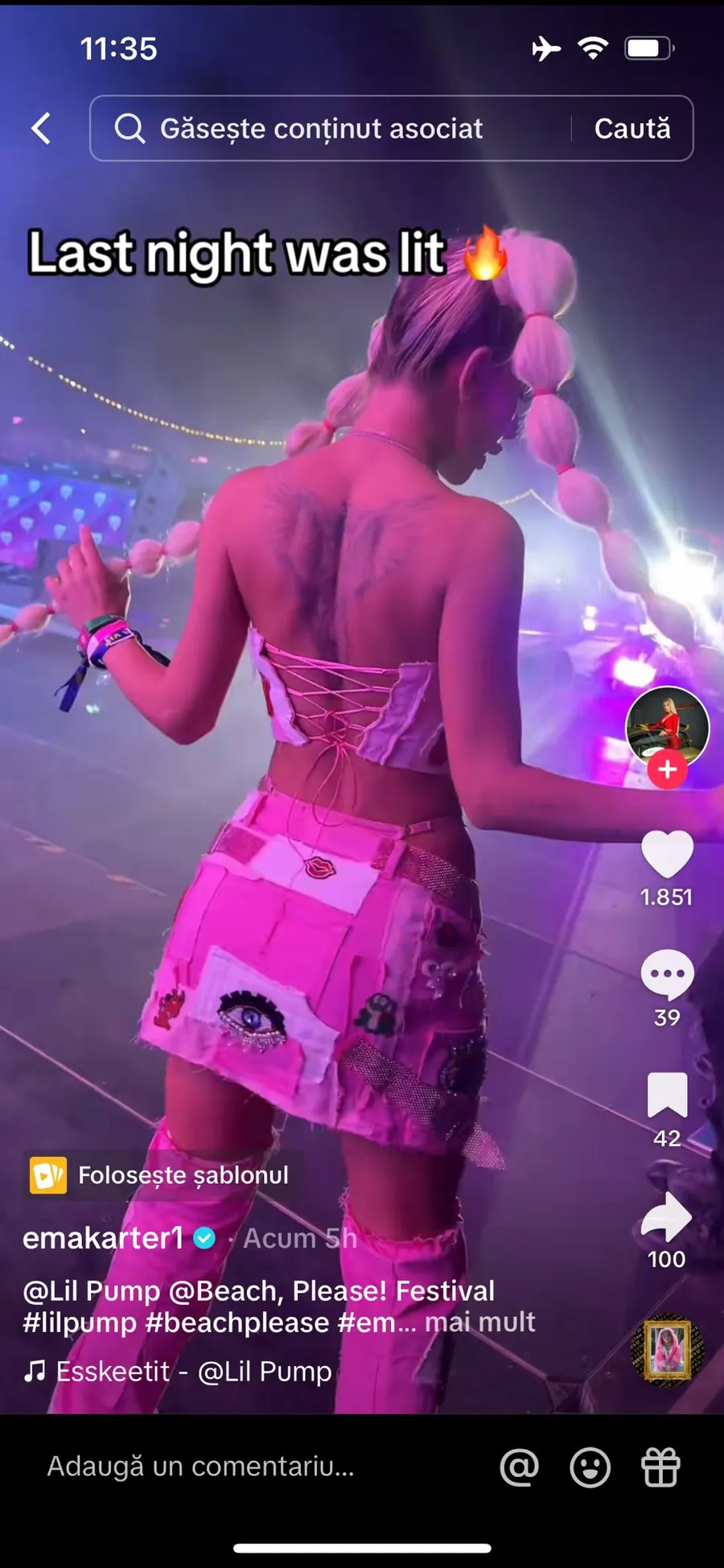Share this video with the arrow
Viewport: 724px width, 1568px height.
tap(667, 1216)
